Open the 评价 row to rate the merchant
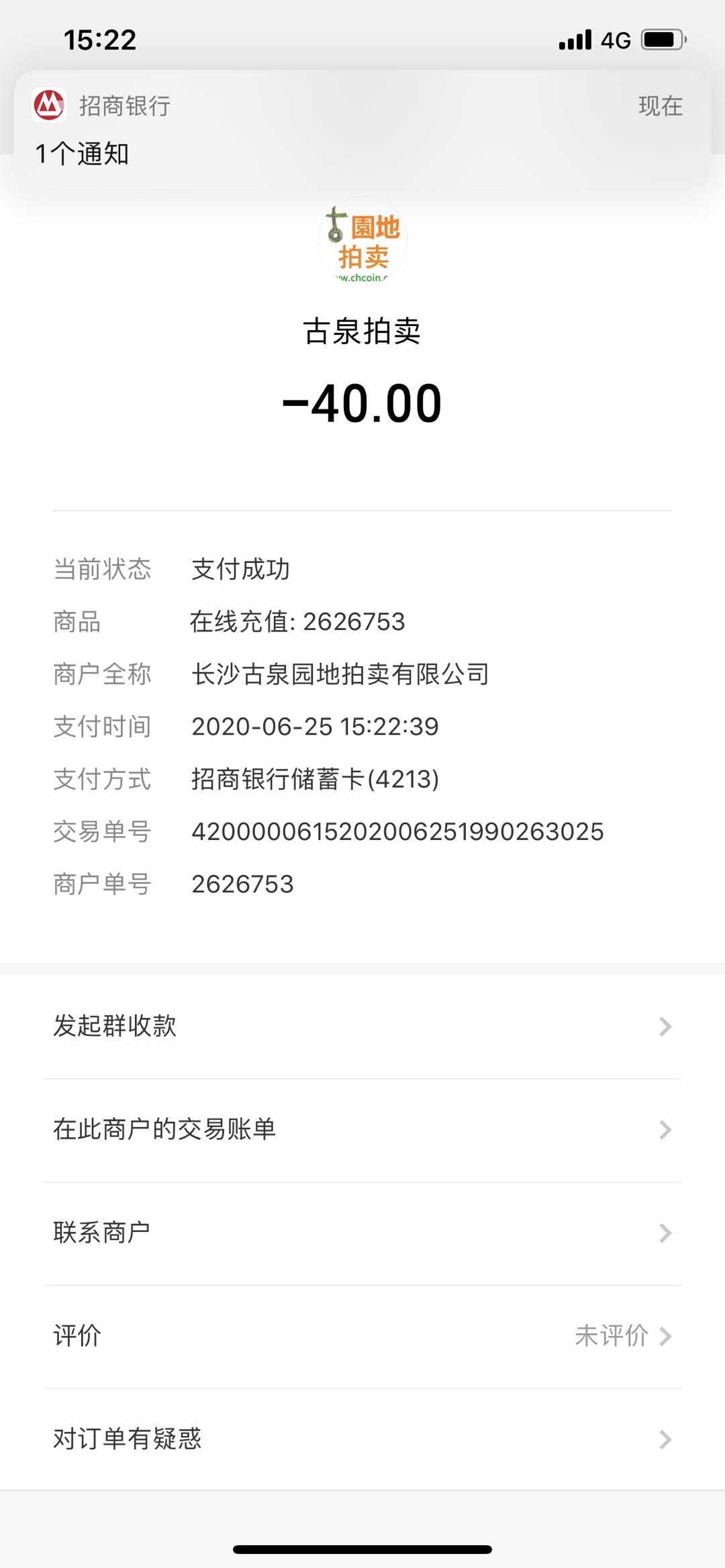This screenshot has height=1568, width=725. pos(362,1336)
